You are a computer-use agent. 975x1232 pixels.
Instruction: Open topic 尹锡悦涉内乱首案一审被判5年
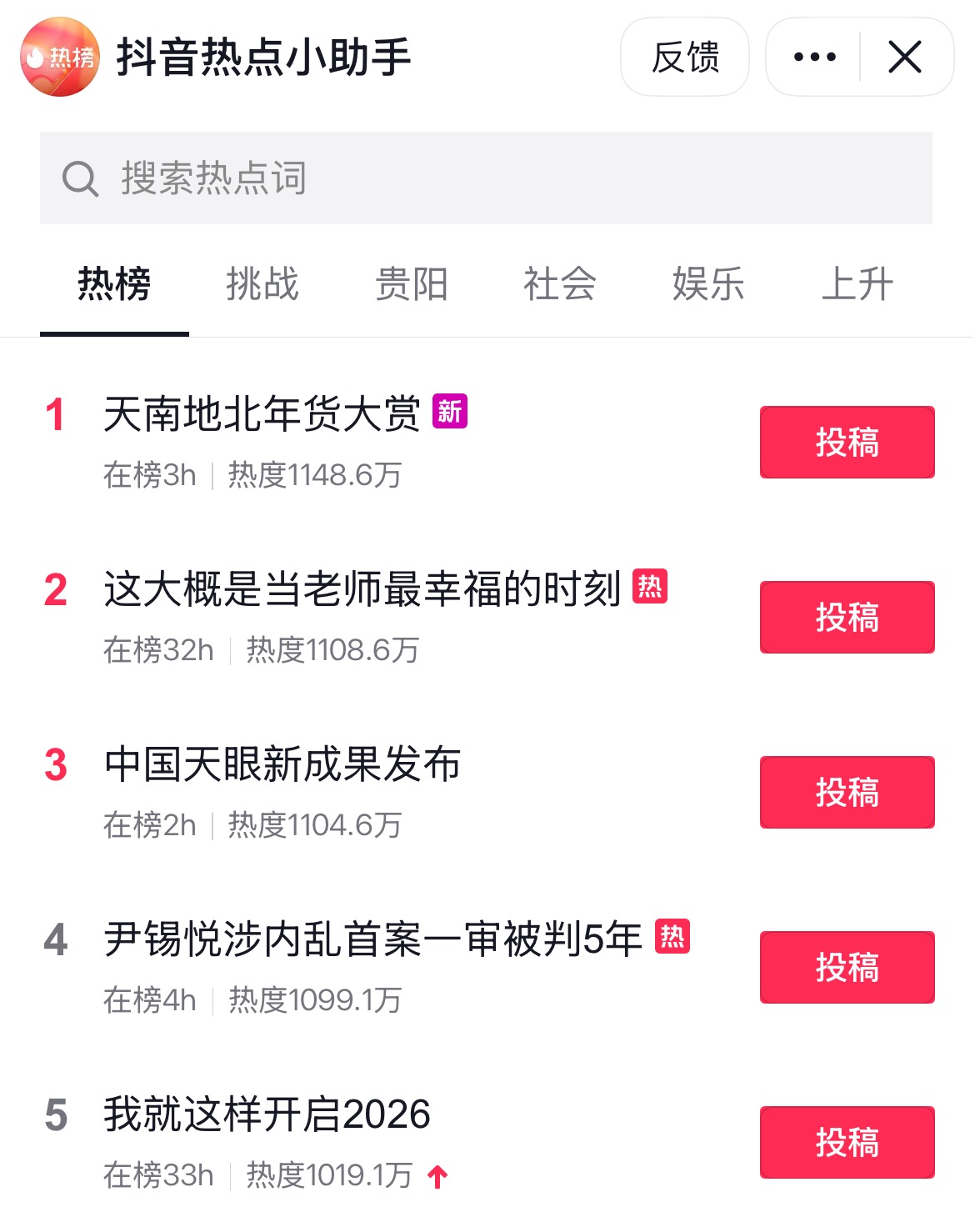pos(372,939)
